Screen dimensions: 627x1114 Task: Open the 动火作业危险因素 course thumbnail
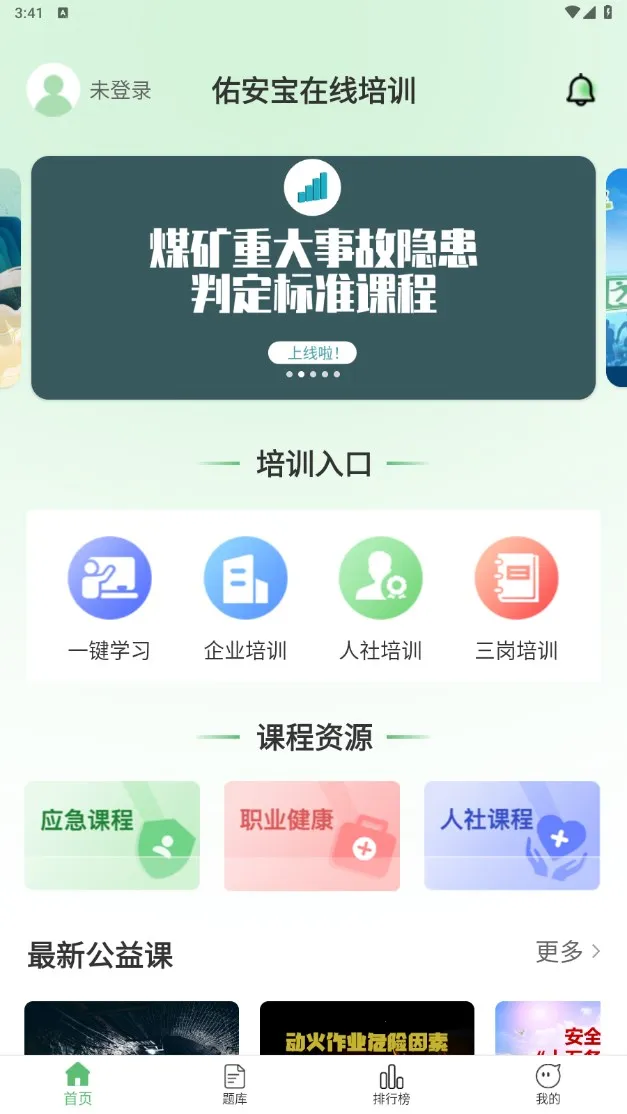[x=367, y=1028]
